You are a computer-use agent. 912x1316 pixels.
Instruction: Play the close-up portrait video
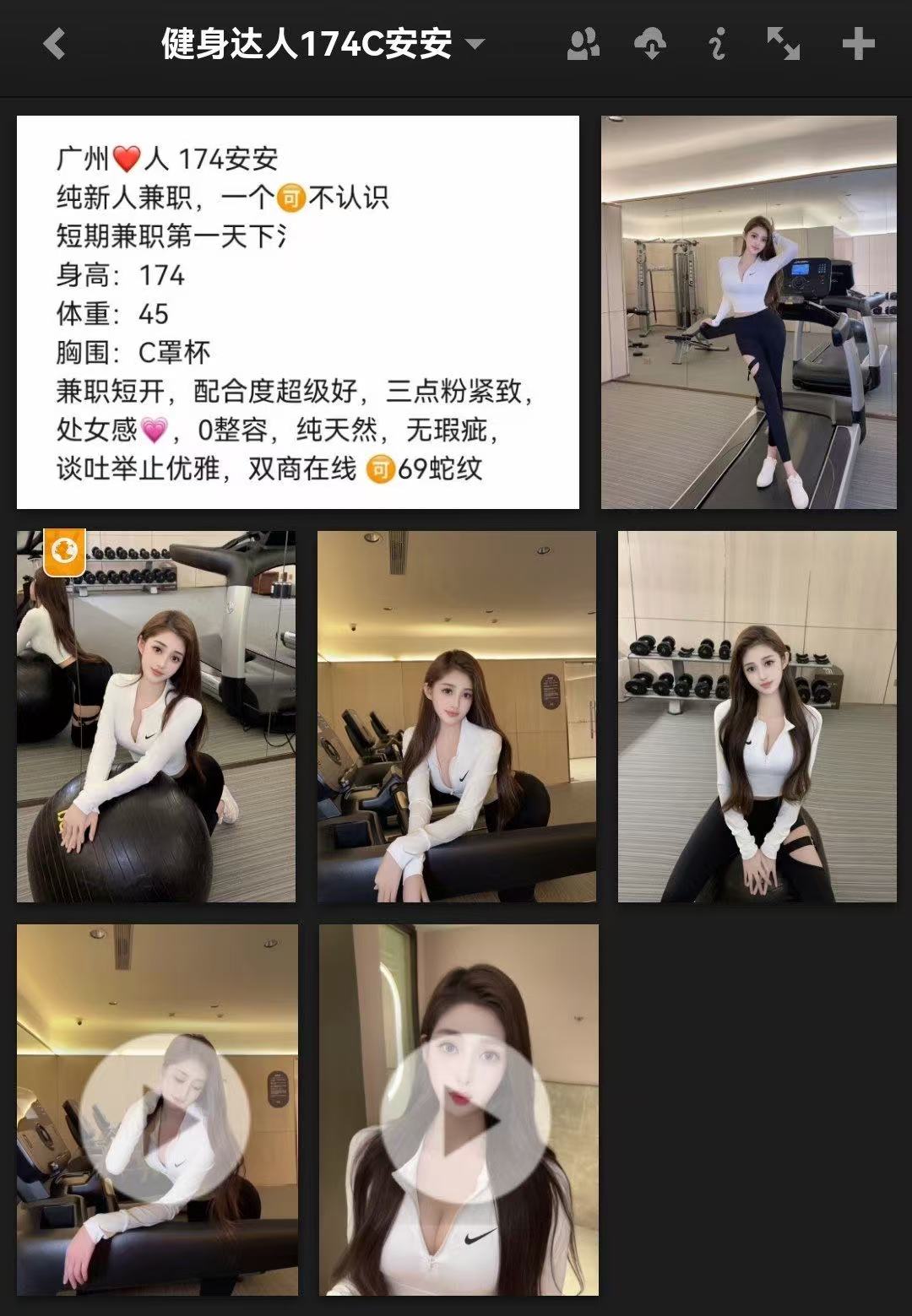[x=465, y=1118]
